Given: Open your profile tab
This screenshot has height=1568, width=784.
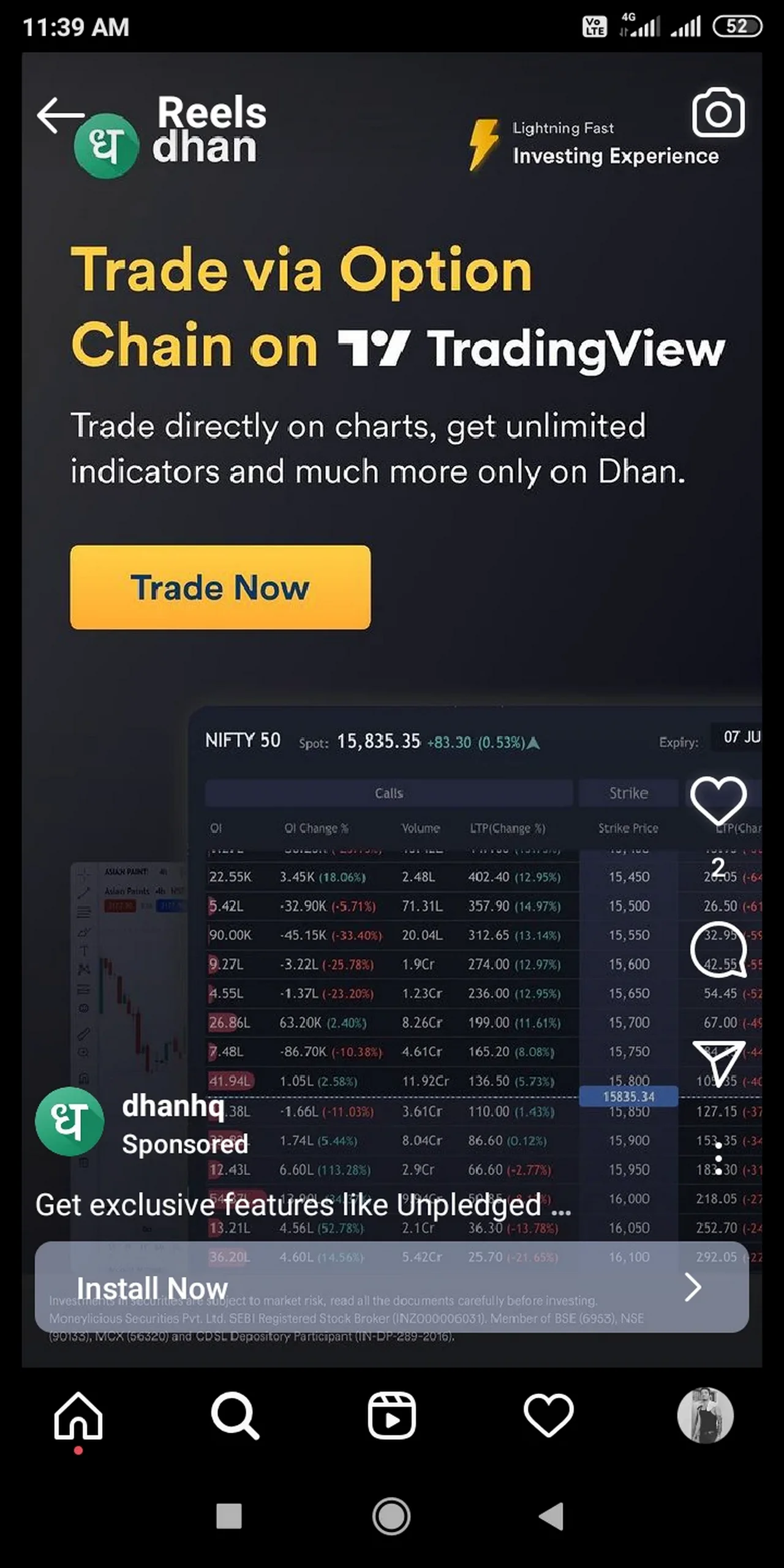Looking at the screenshot, I should [x=705, y=1415].
